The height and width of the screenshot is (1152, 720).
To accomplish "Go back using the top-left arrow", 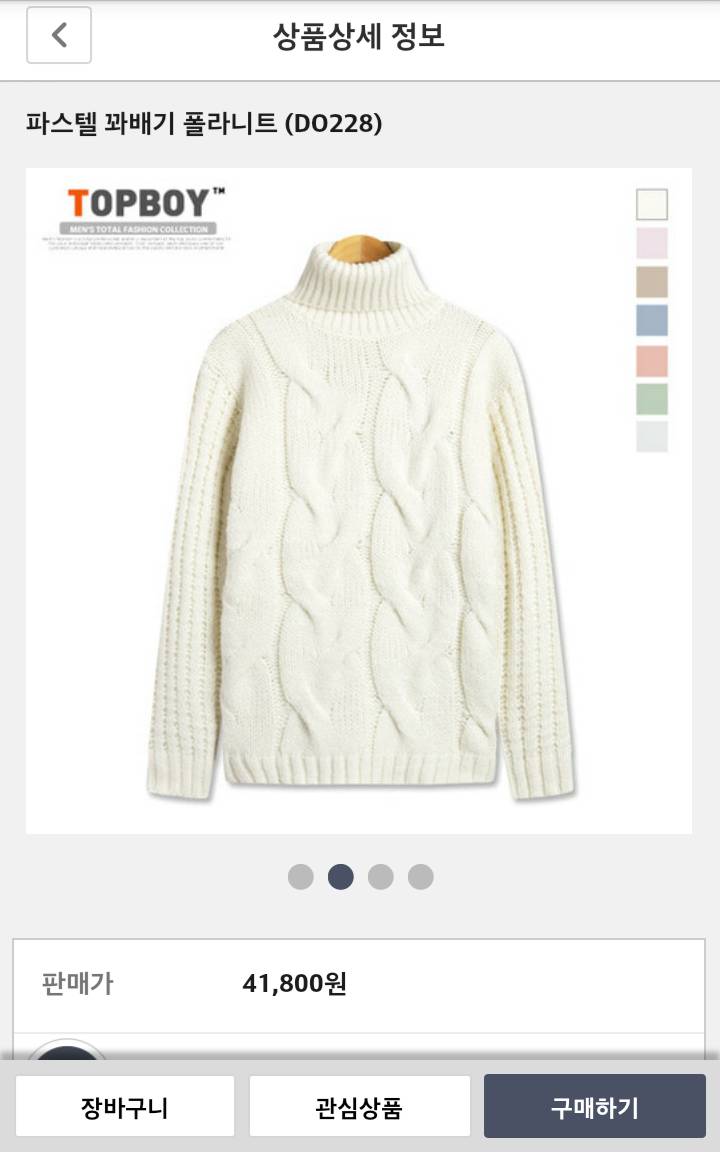I will pos(59,36).
